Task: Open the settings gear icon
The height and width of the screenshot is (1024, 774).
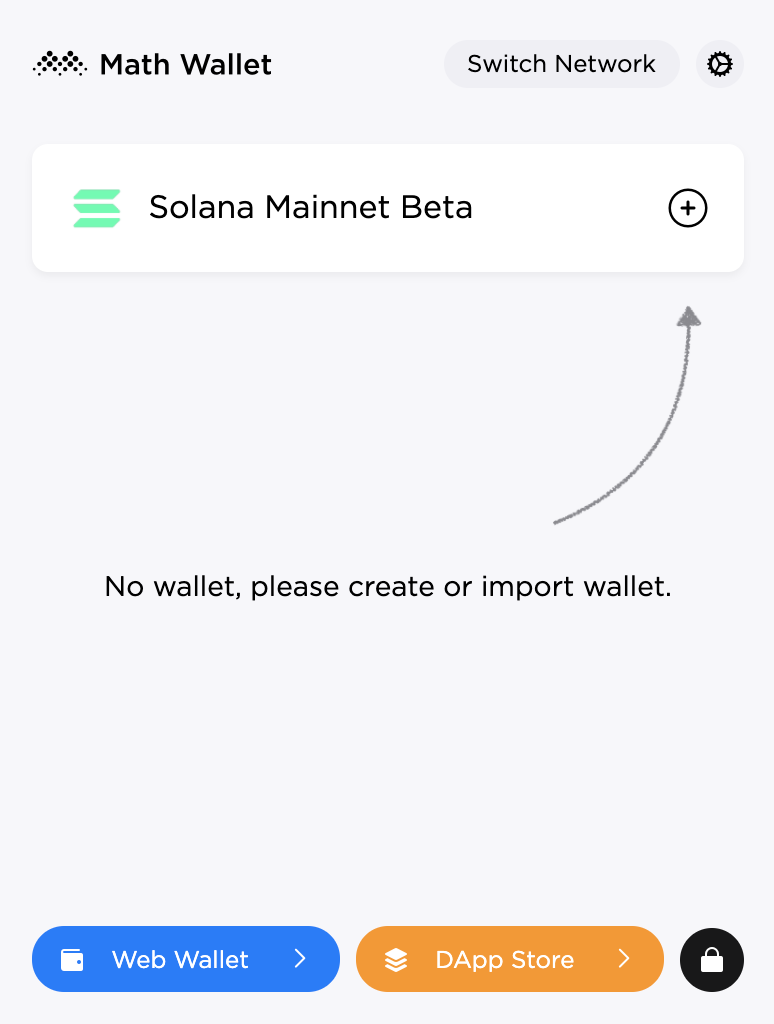Action: [x=719, y=65]
